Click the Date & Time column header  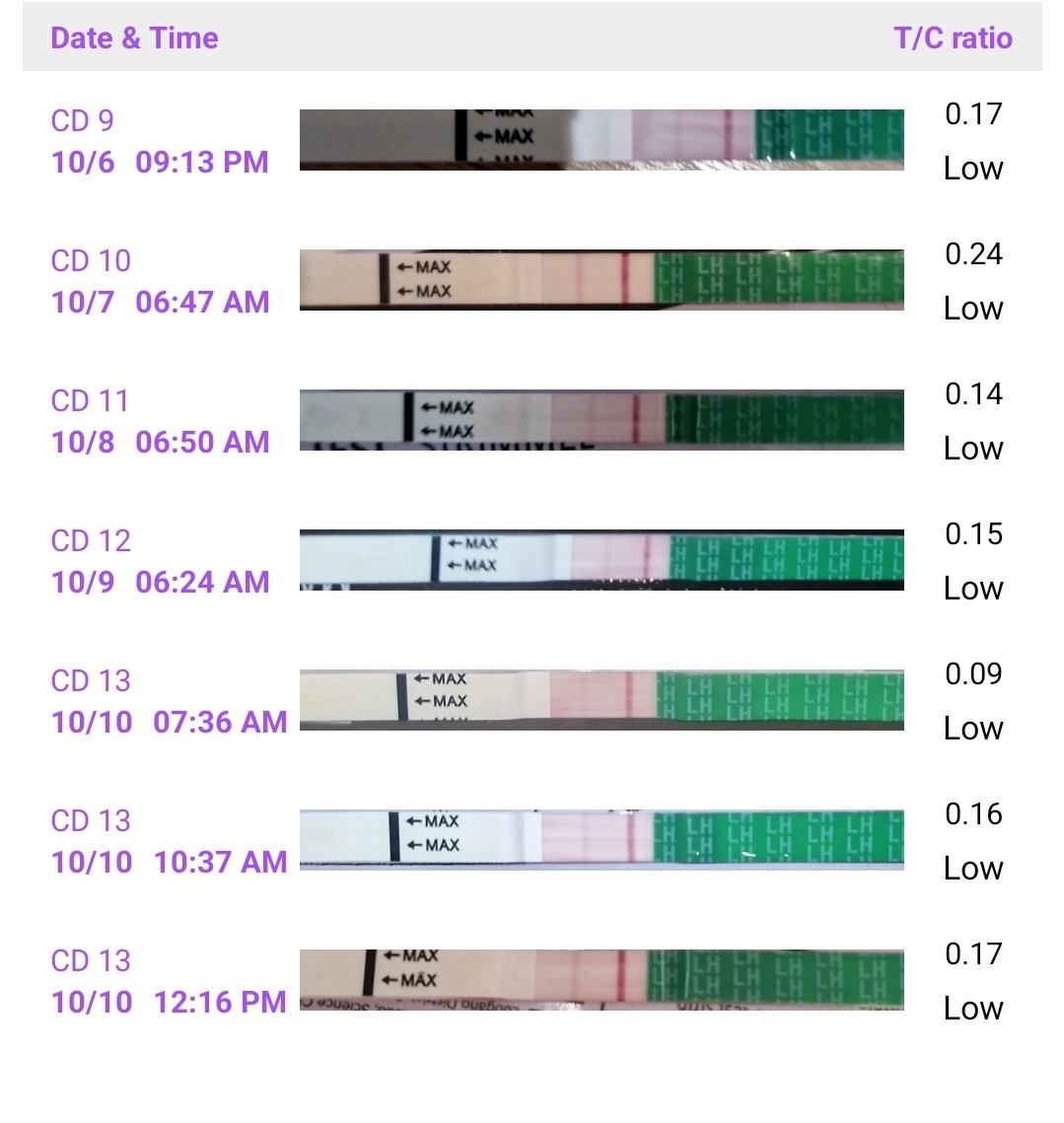tap(134, 37)
